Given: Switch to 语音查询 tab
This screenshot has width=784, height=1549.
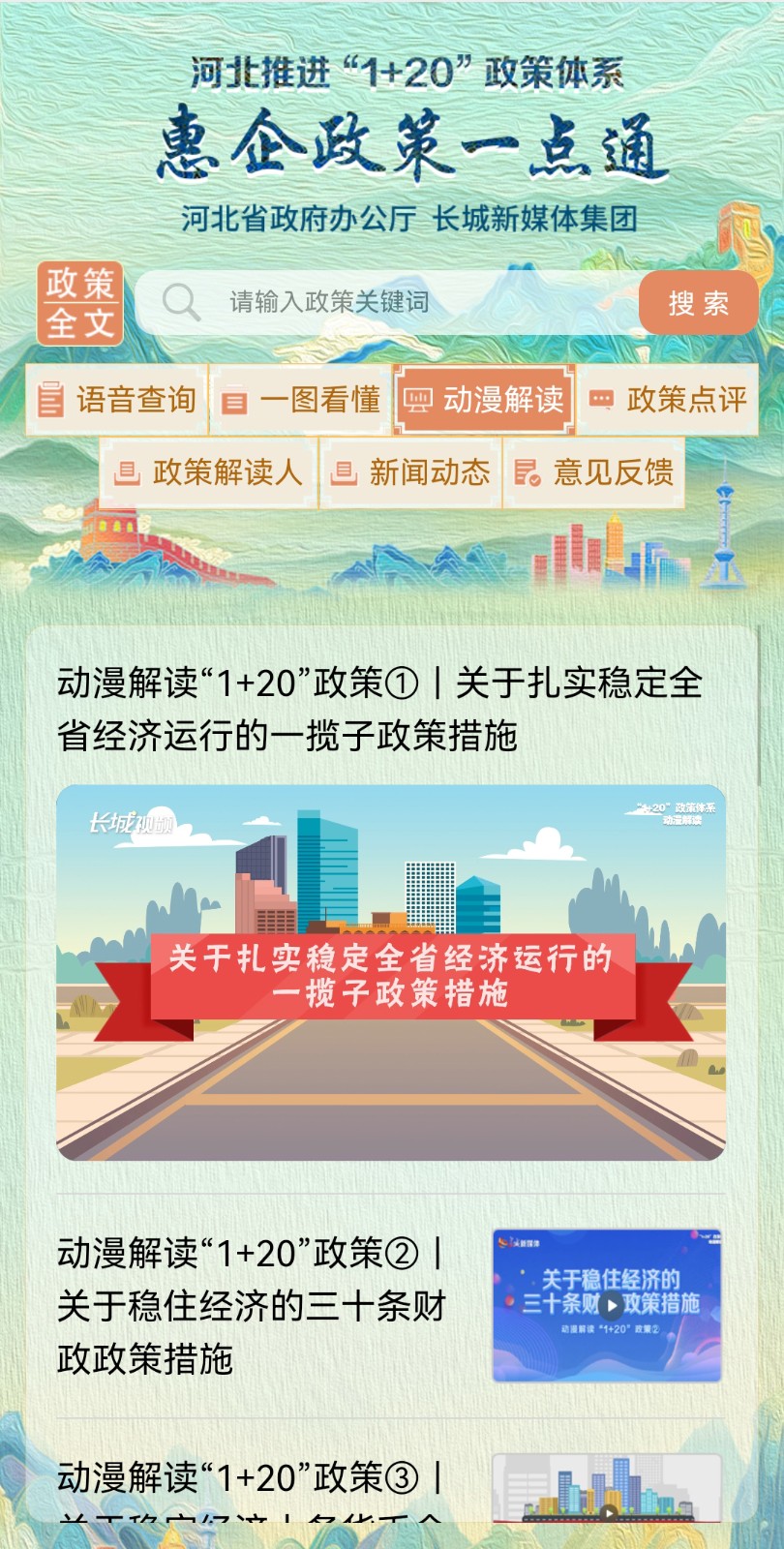Looking at the screenshot, I should click(x=117, y=400).
